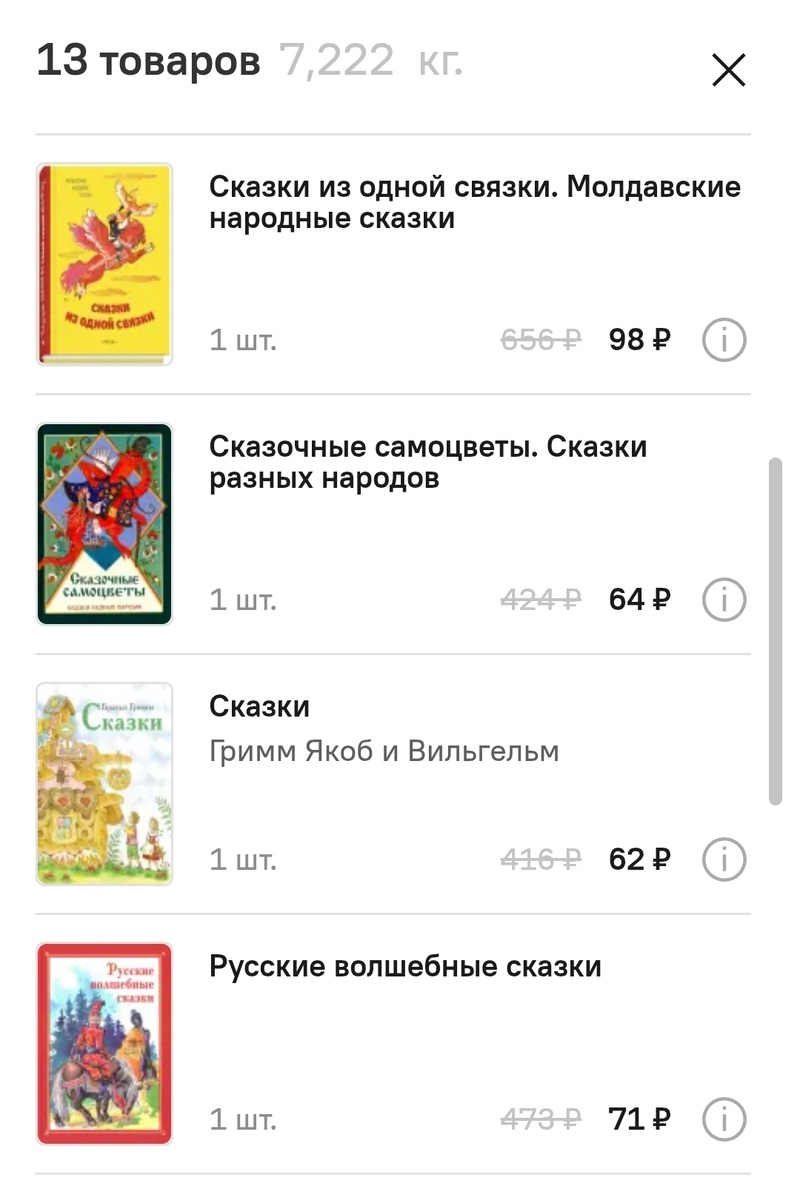
Task: Open info icon for Гримм Сказки
Action: [x=724, y=858]
